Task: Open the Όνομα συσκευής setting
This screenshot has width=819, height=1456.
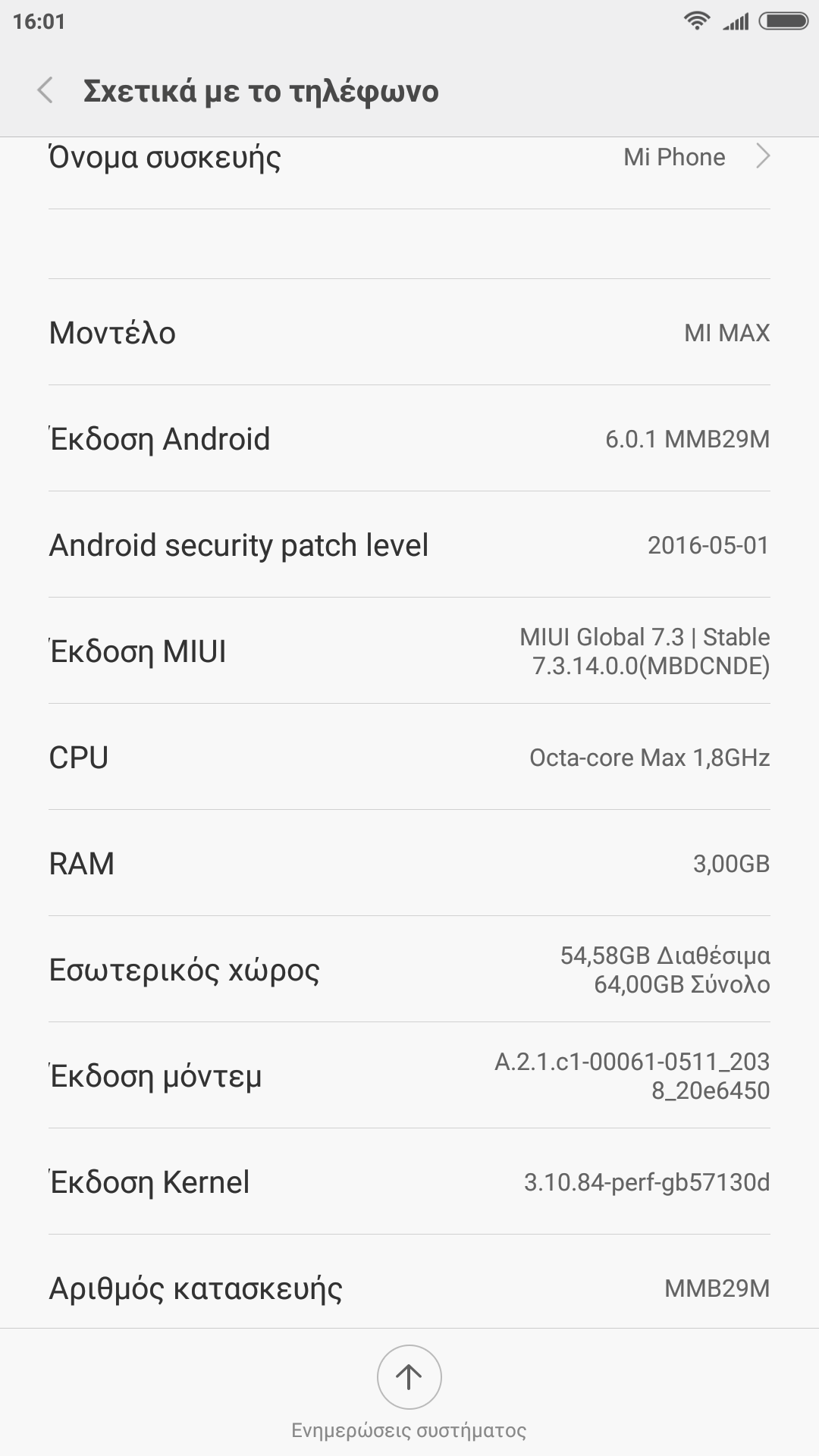Action: [x=409, y=158]
